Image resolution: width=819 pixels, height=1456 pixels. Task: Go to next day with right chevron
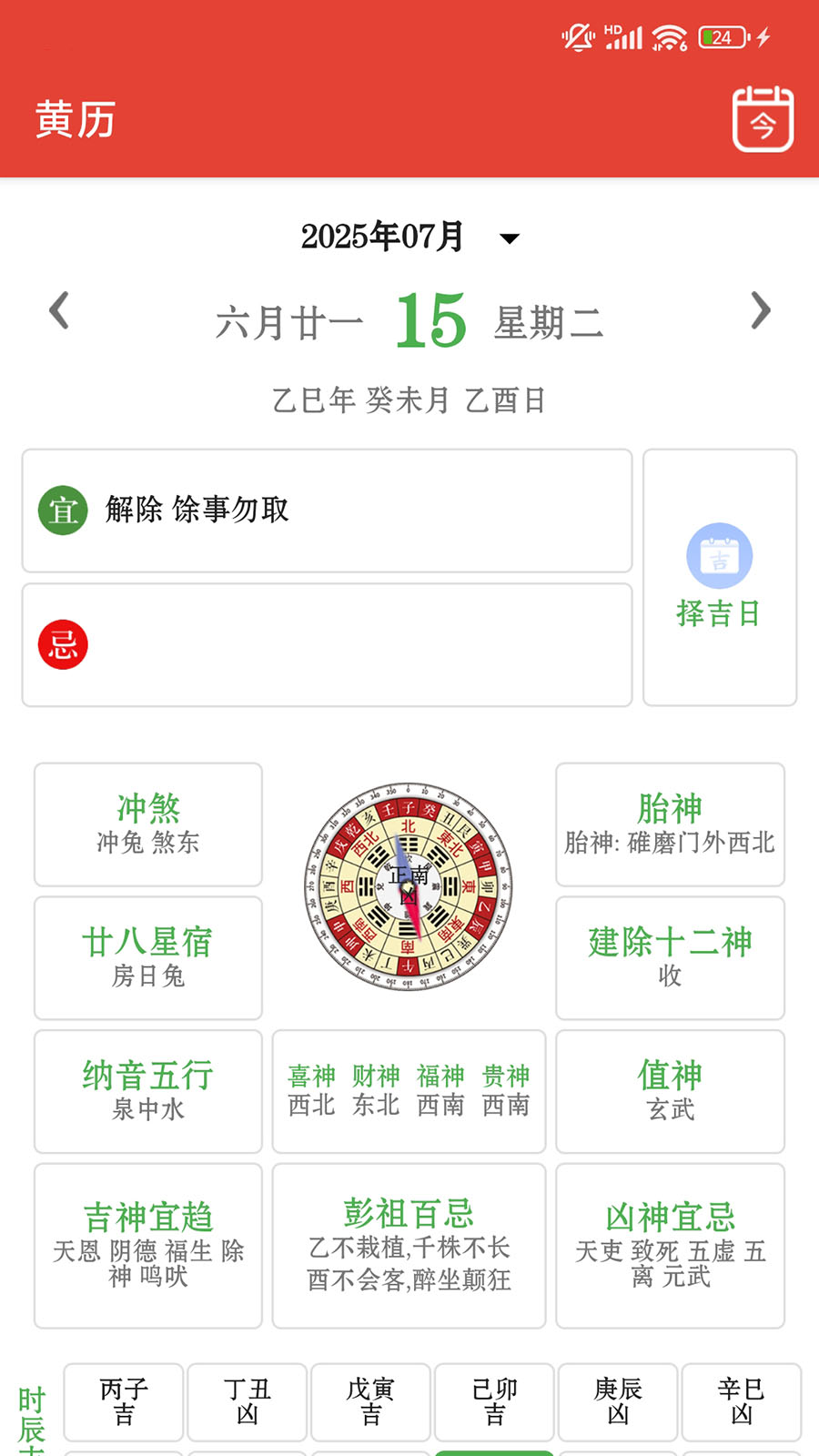(761, 311)
